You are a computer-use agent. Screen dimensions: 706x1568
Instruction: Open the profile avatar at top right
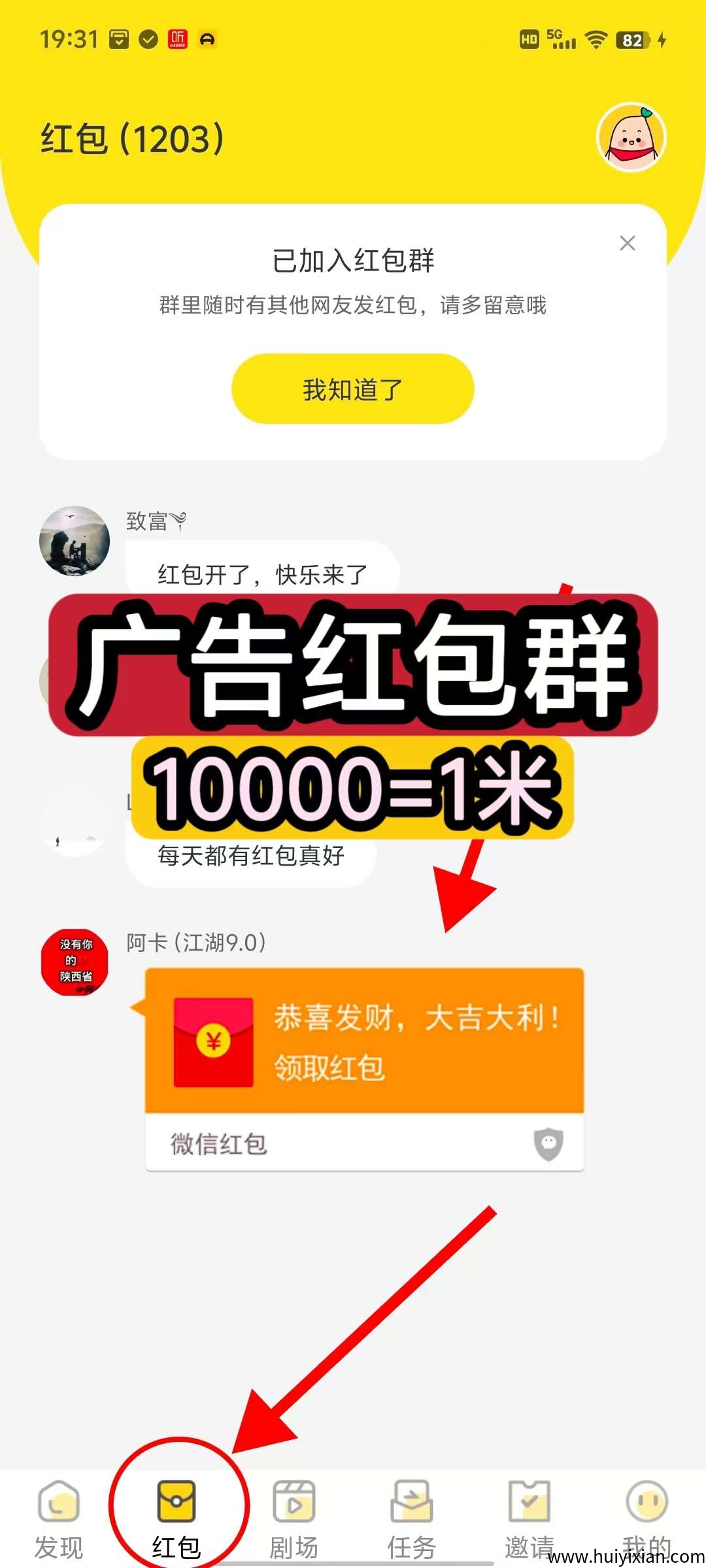point(631,138)
